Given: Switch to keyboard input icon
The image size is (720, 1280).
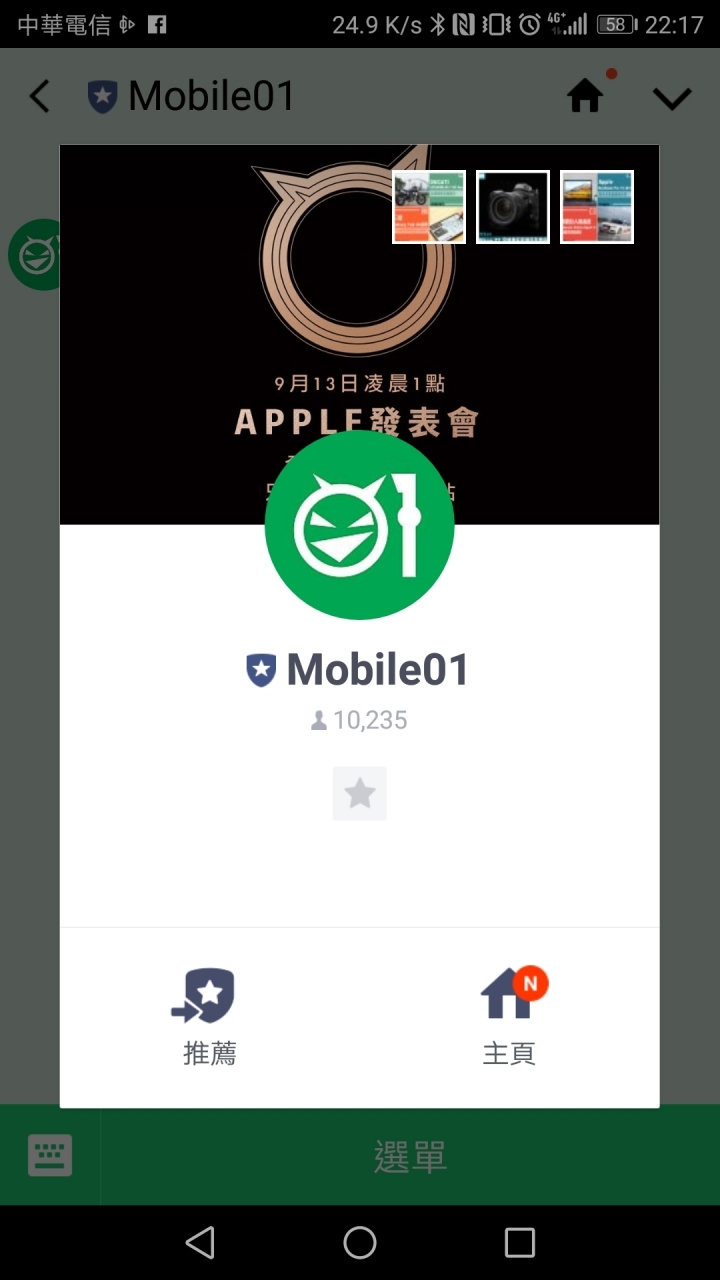Looking at the screenshot, I should [x=50, y=1156].
